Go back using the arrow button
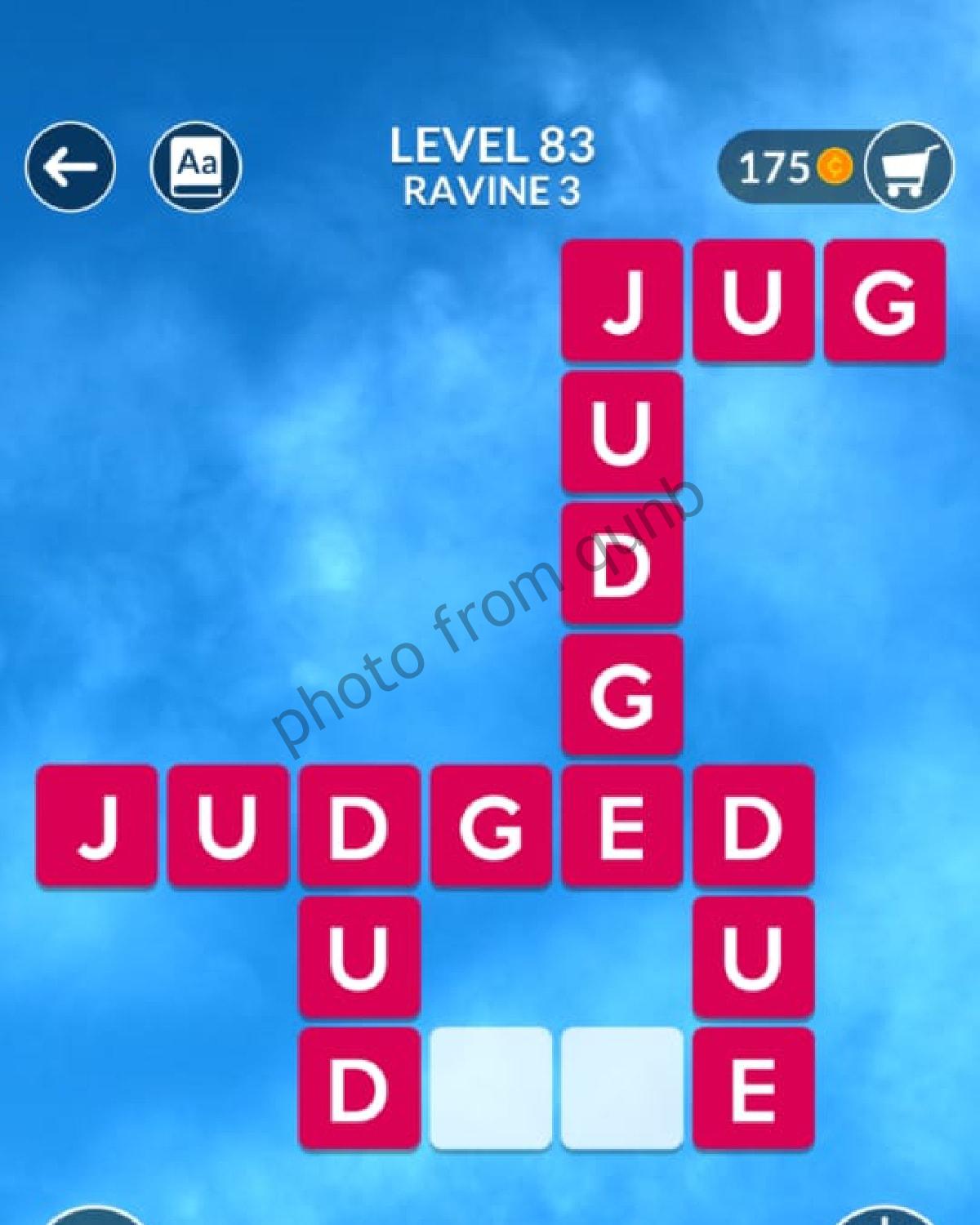Image resolution: width=980 pixels, height=1225 pixels. click(x=70, y=167)
